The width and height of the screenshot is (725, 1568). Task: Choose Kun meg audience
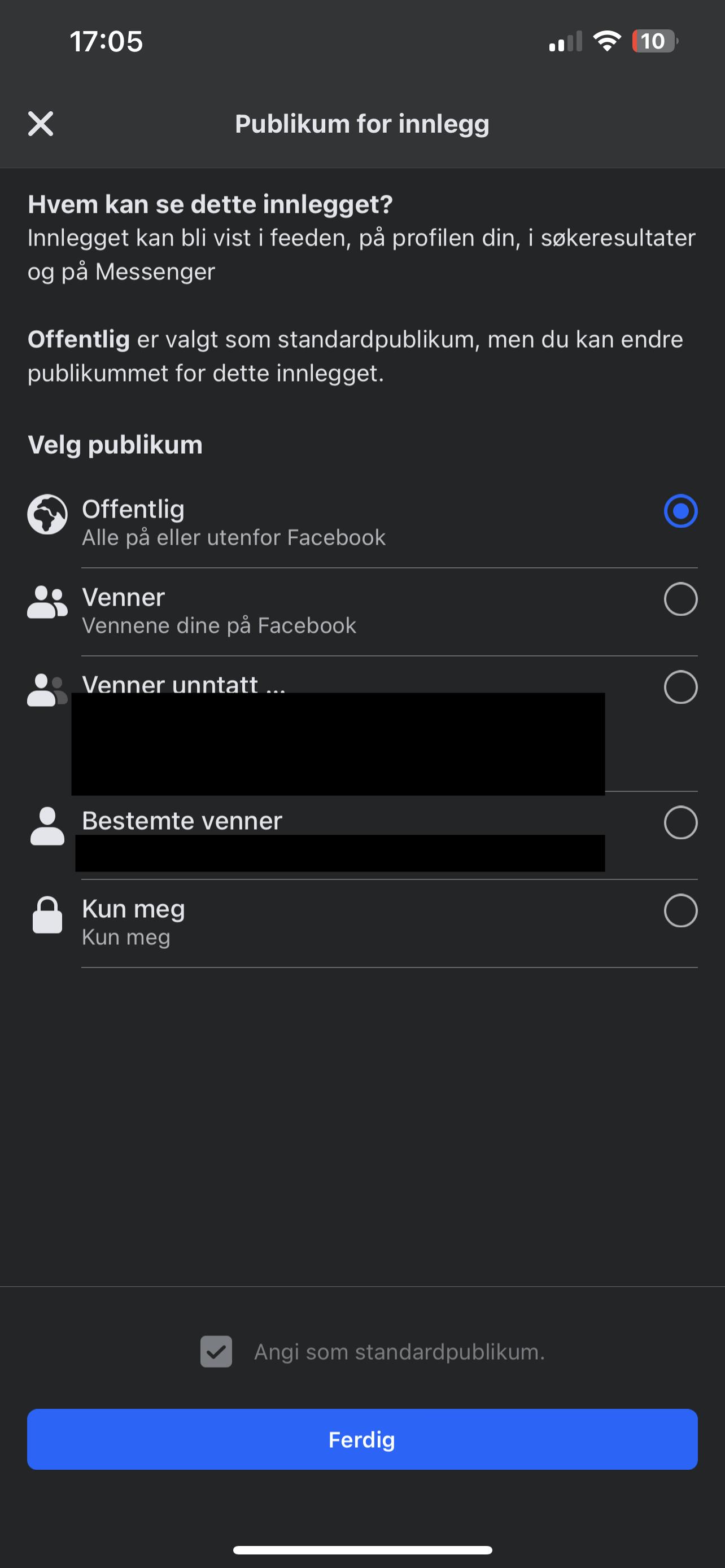click(x=362, y=923)
